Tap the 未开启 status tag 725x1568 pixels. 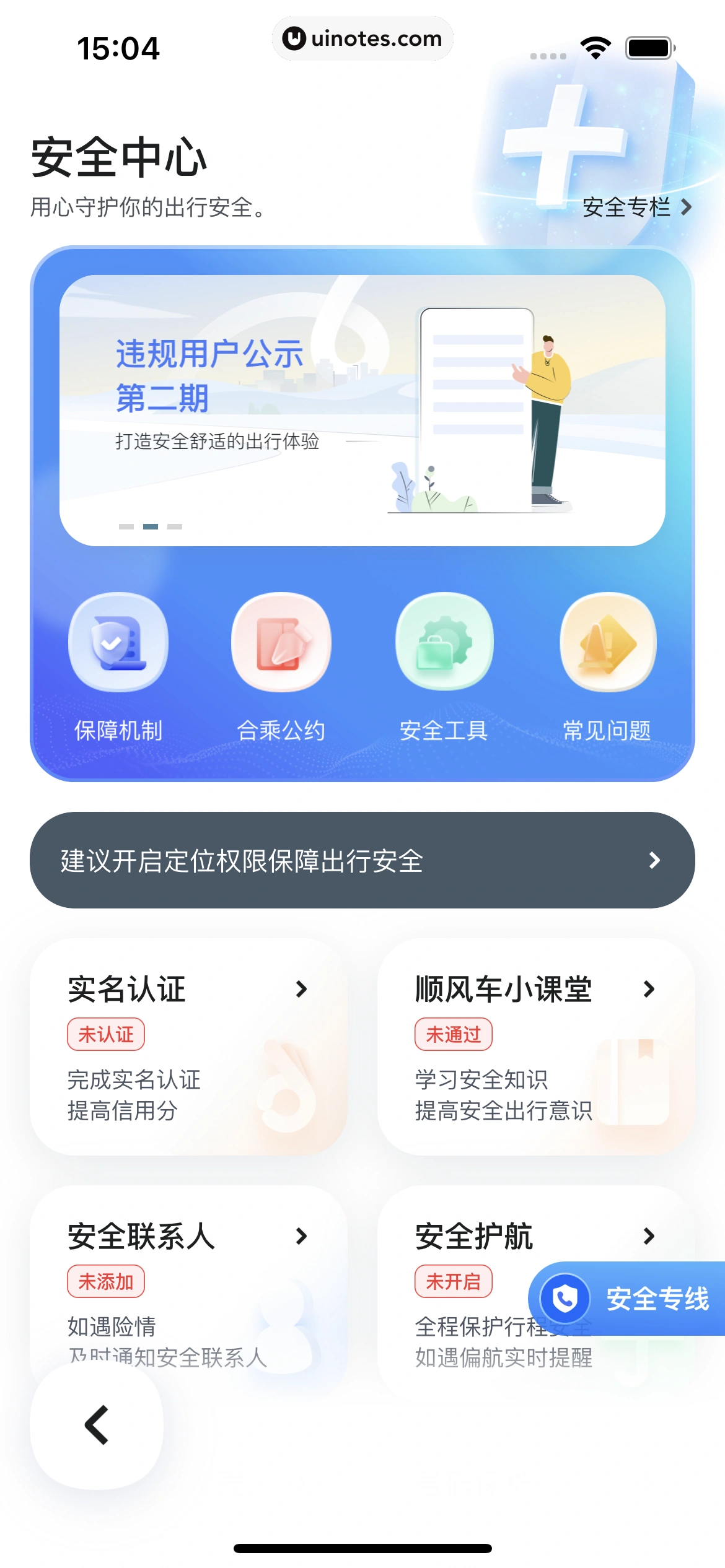tap(453, 1281)
